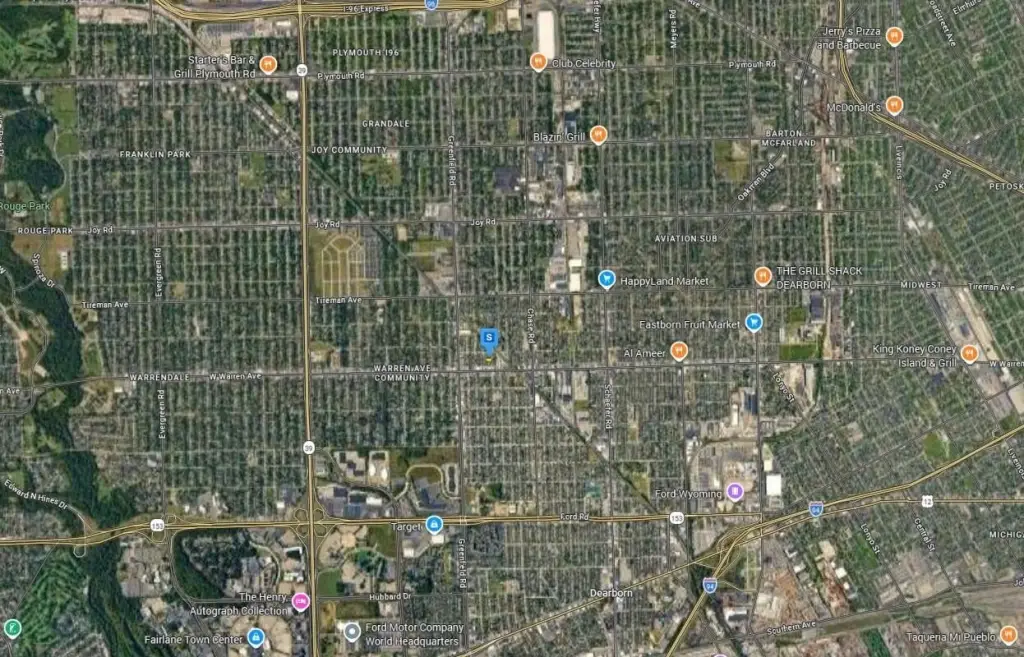Open the McDonald's map pin
1024x657 pixels.
(x=894, y=105)
